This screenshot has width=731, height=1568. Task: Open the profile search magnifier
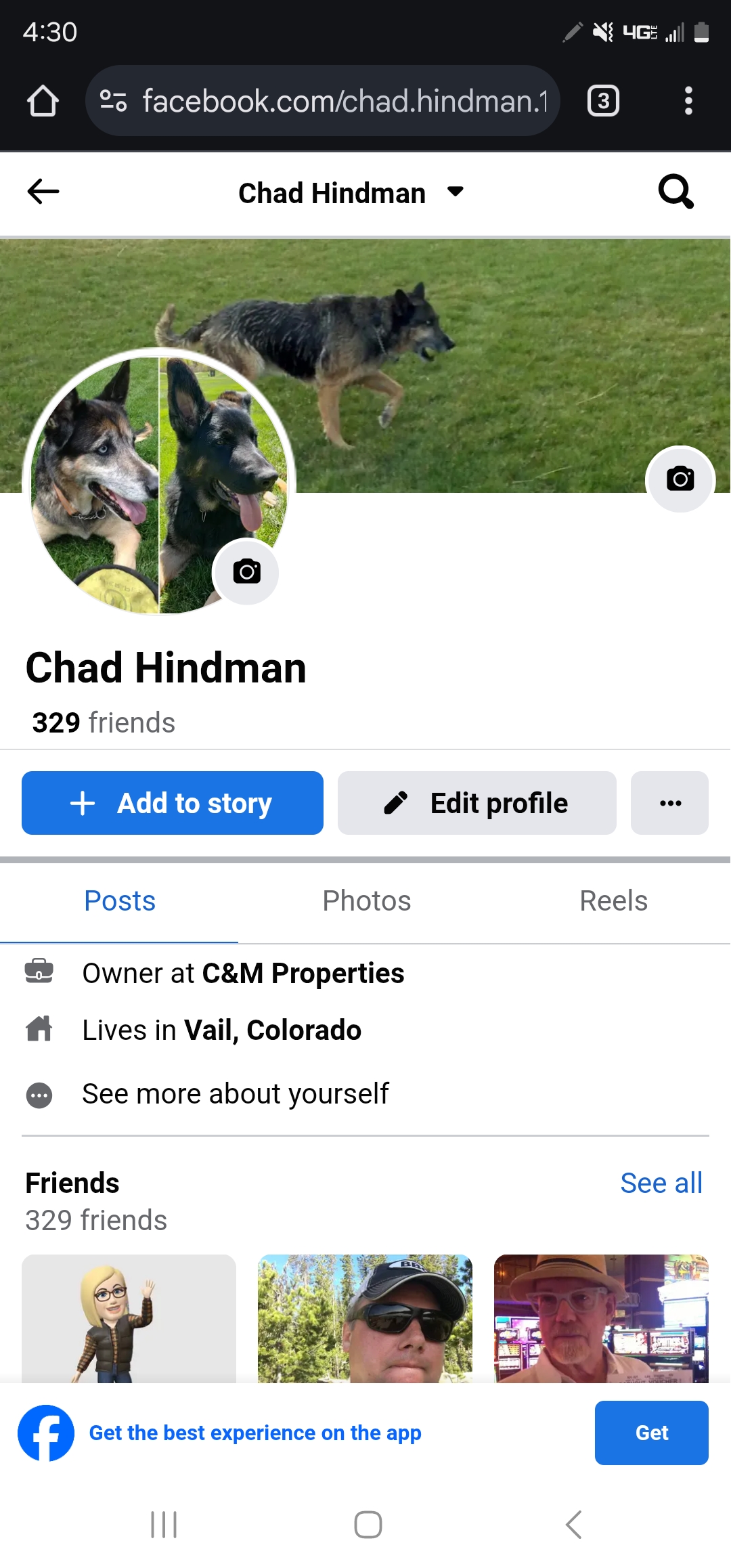pos(675,192)
